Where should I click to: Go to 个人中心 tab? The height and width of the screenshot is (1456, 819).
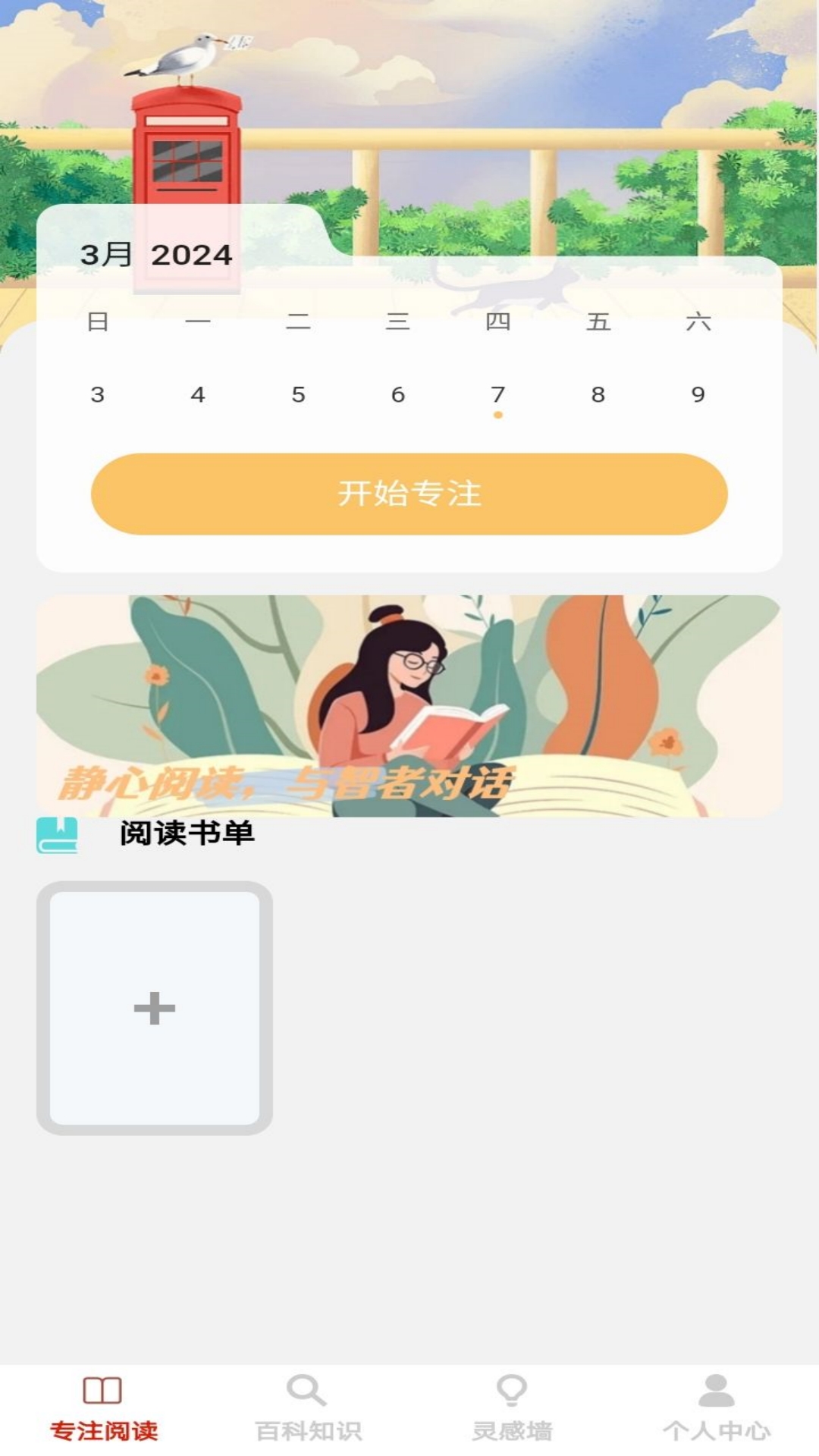click(717, 1409)
